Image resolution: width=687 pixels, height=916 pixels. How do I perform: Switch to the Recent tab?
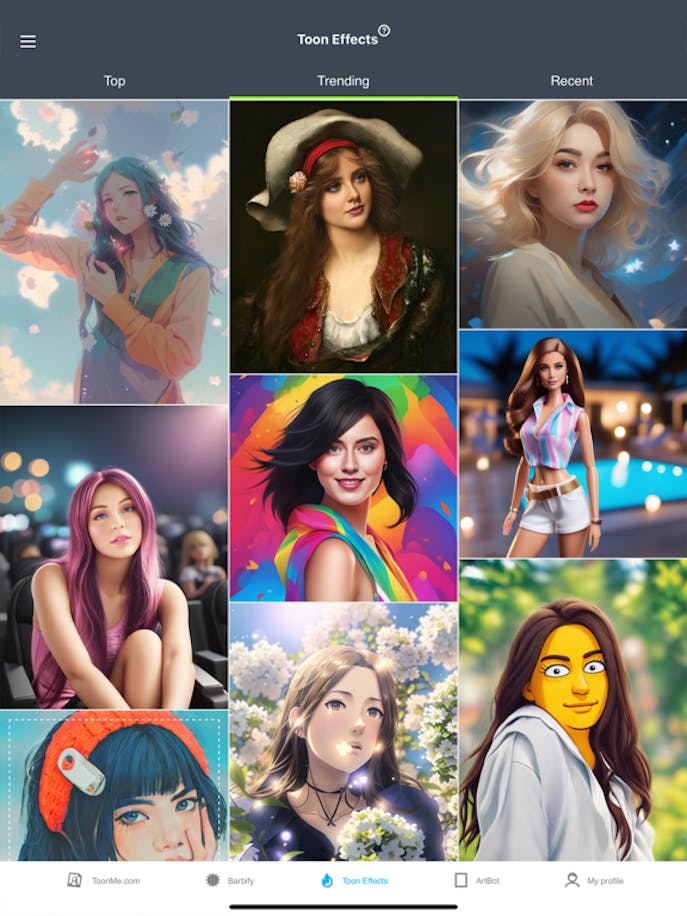pos(572,81)
